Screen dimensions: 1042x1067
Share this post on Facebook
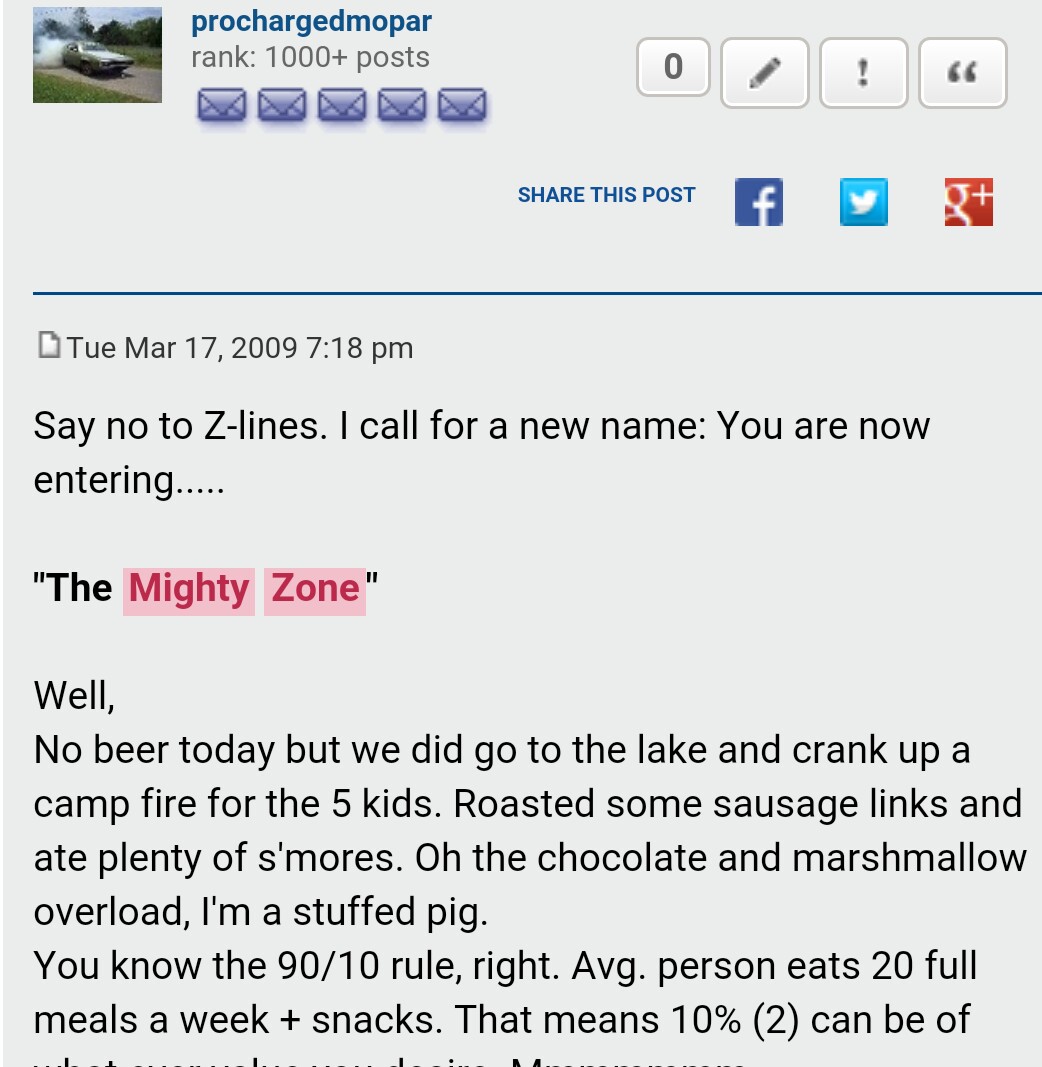click(x=759, y=202)
